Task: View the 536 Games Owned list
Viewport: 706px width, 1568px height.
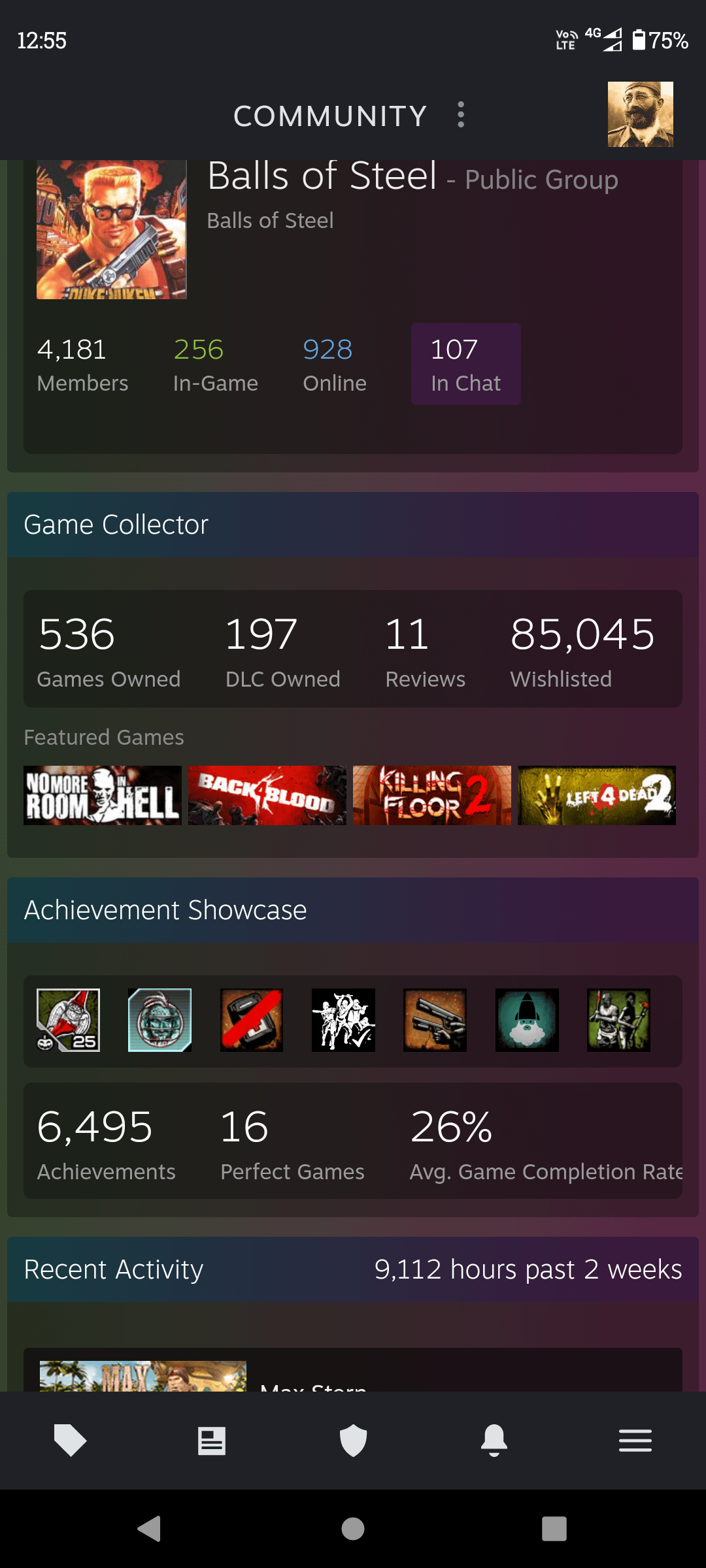Action: pos(109,650)
